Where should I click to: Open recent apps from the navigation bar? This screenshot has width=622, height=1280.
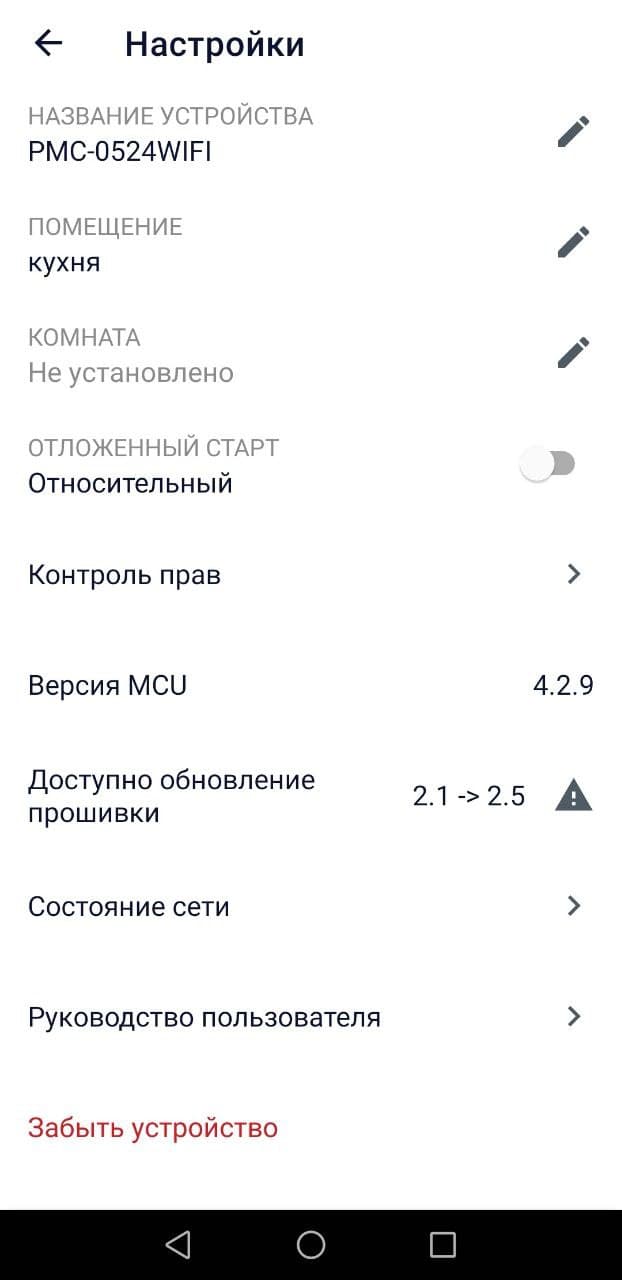tap(442, 1244)
